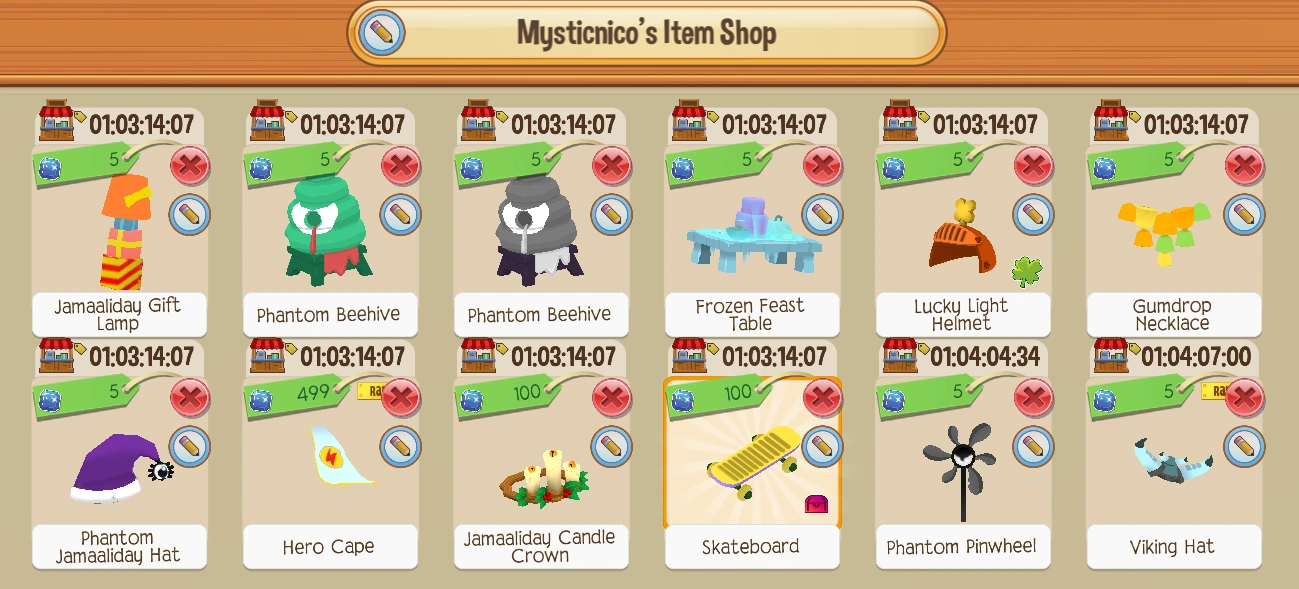The width and height of the screenshot is (1299, 589).
Task: Edit the Lucky Light Helmet listing
Action: point(1033,214)
